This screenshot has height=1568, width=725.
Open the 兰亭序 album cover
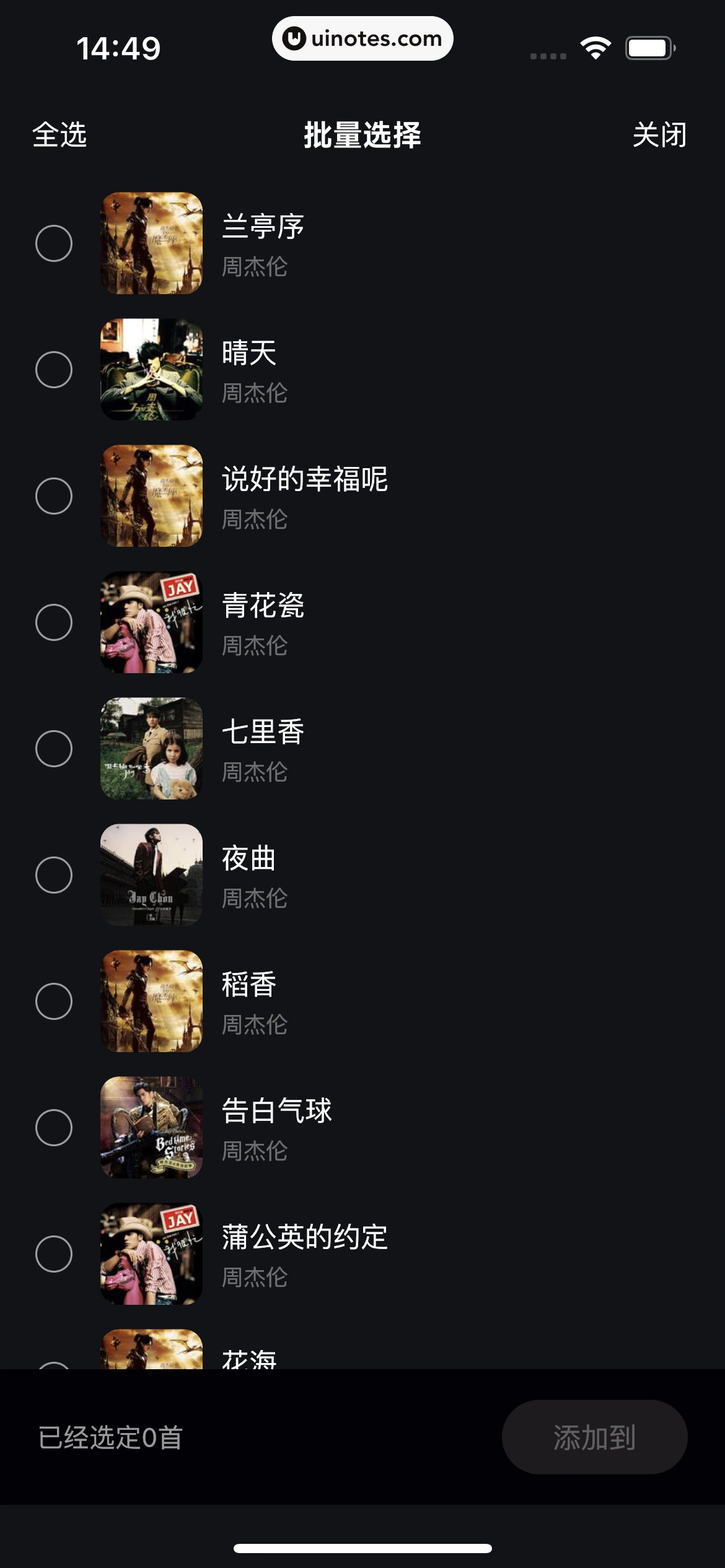coord(151,244)
